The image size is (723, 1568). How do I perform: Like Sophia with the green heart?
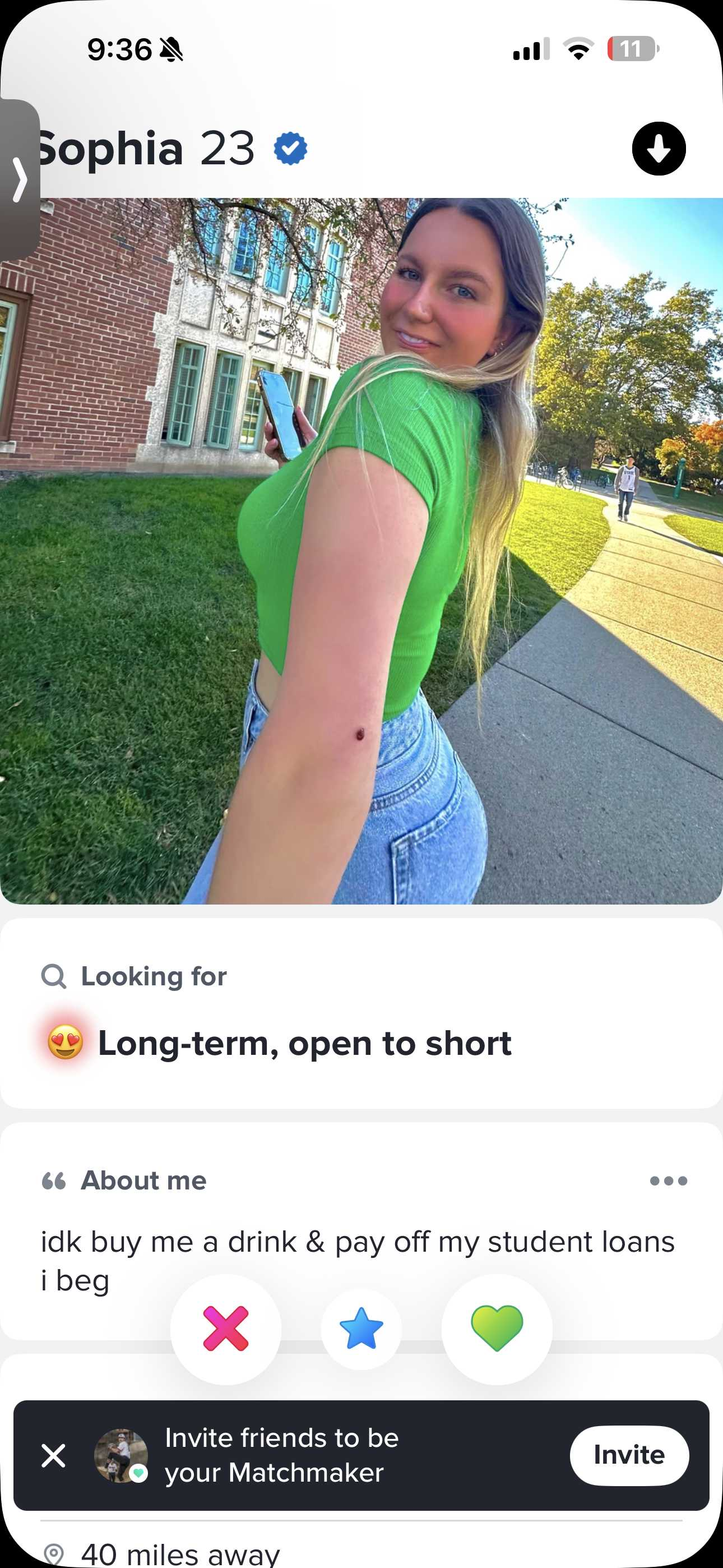pyautogui.click(x=497, y=1329)
